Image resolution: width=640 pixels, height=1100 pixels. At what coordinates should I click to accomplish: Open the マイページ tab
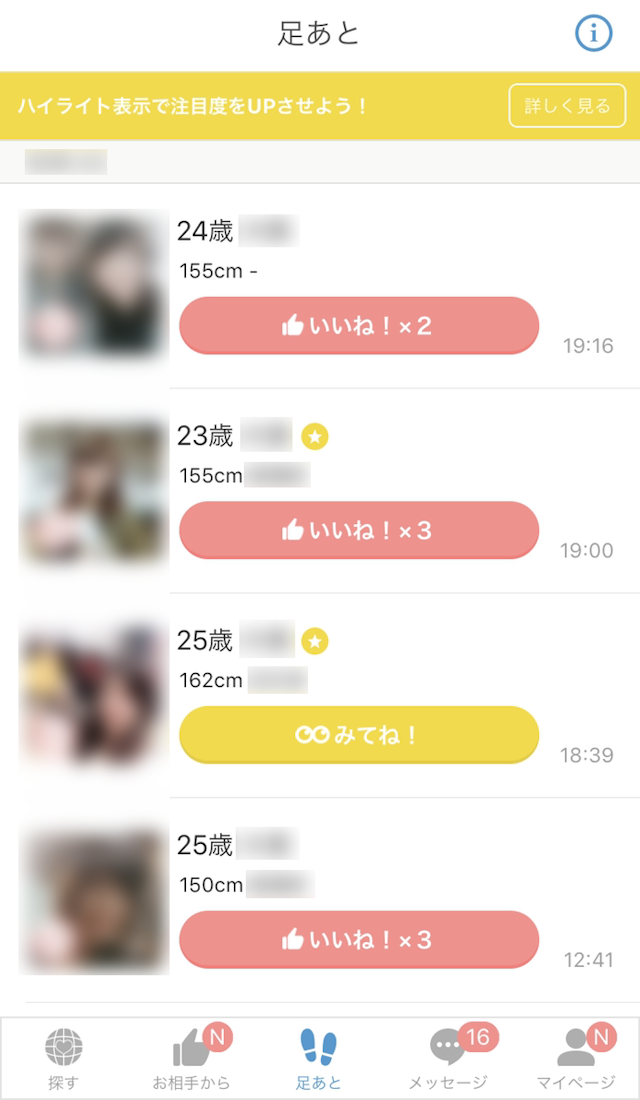[x=574, y=1058]
